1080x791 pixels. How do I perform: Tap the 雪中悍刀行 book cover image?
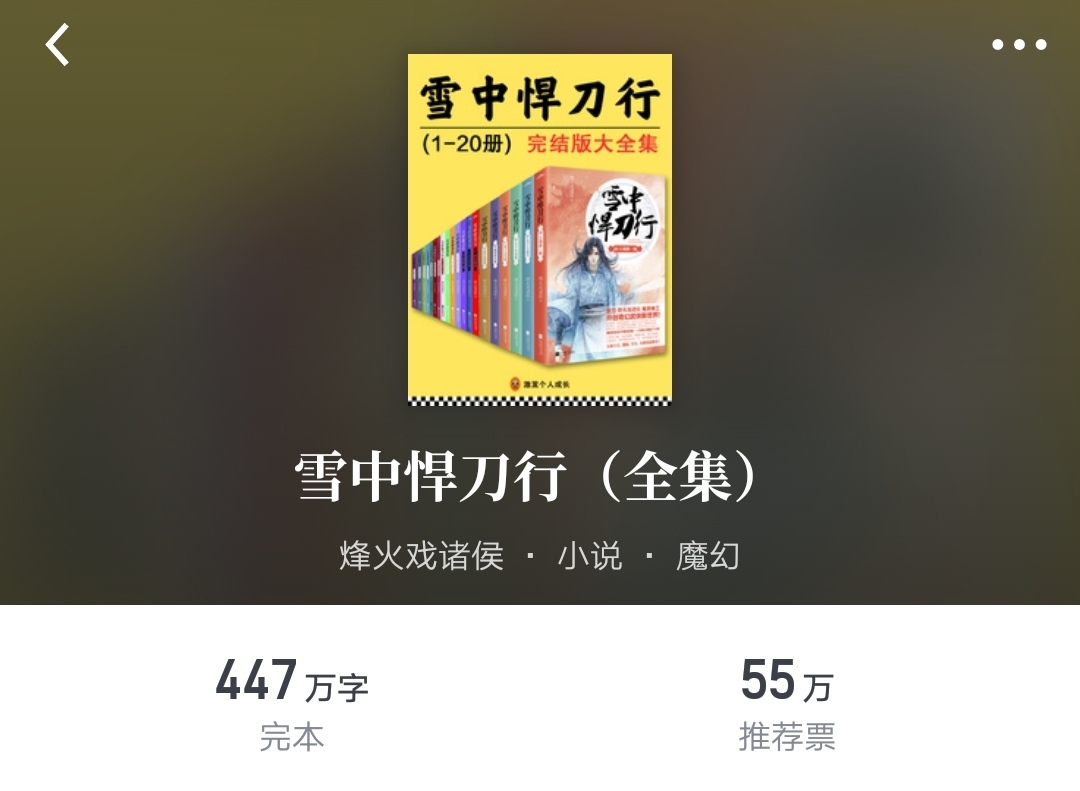point(540,228)
